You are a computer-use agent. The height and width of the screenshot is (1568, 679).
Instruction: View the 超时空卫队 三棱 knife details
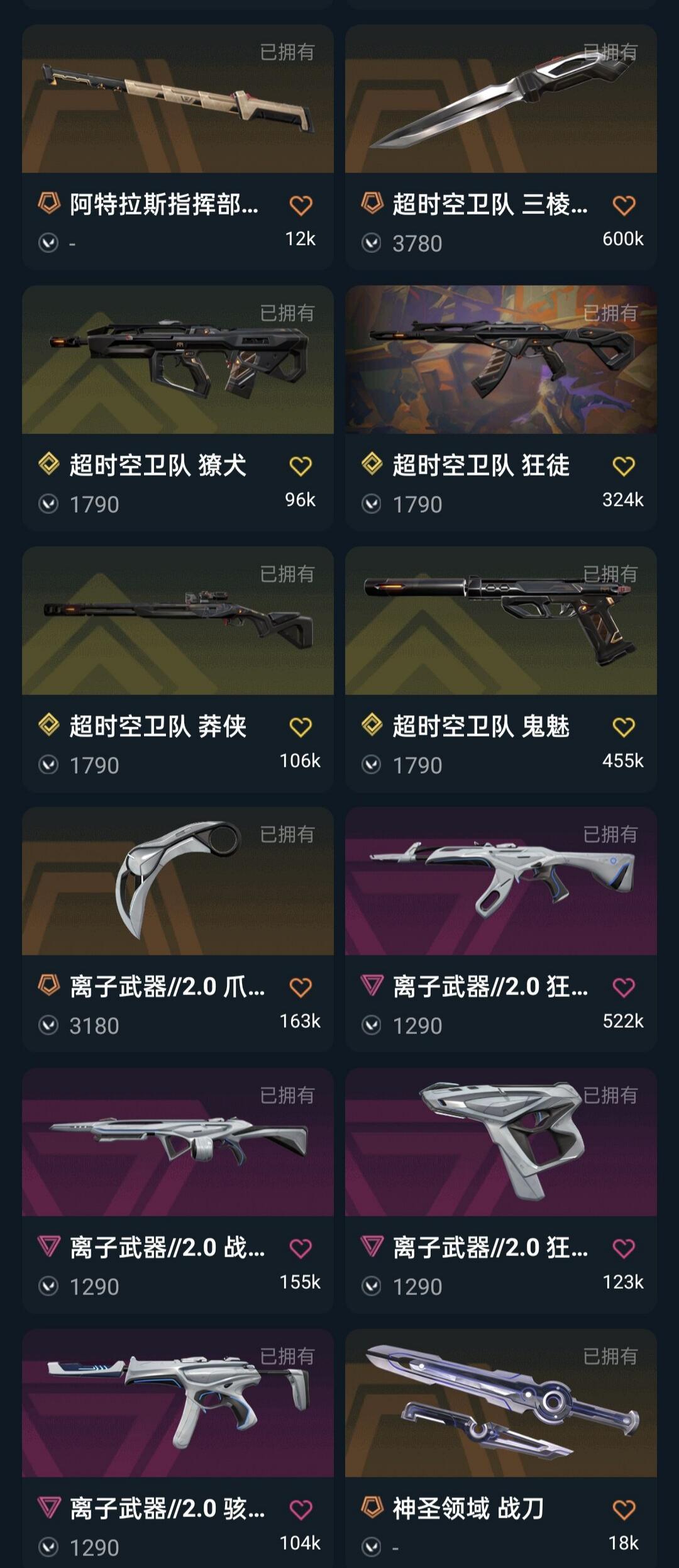tap(501, 147)
